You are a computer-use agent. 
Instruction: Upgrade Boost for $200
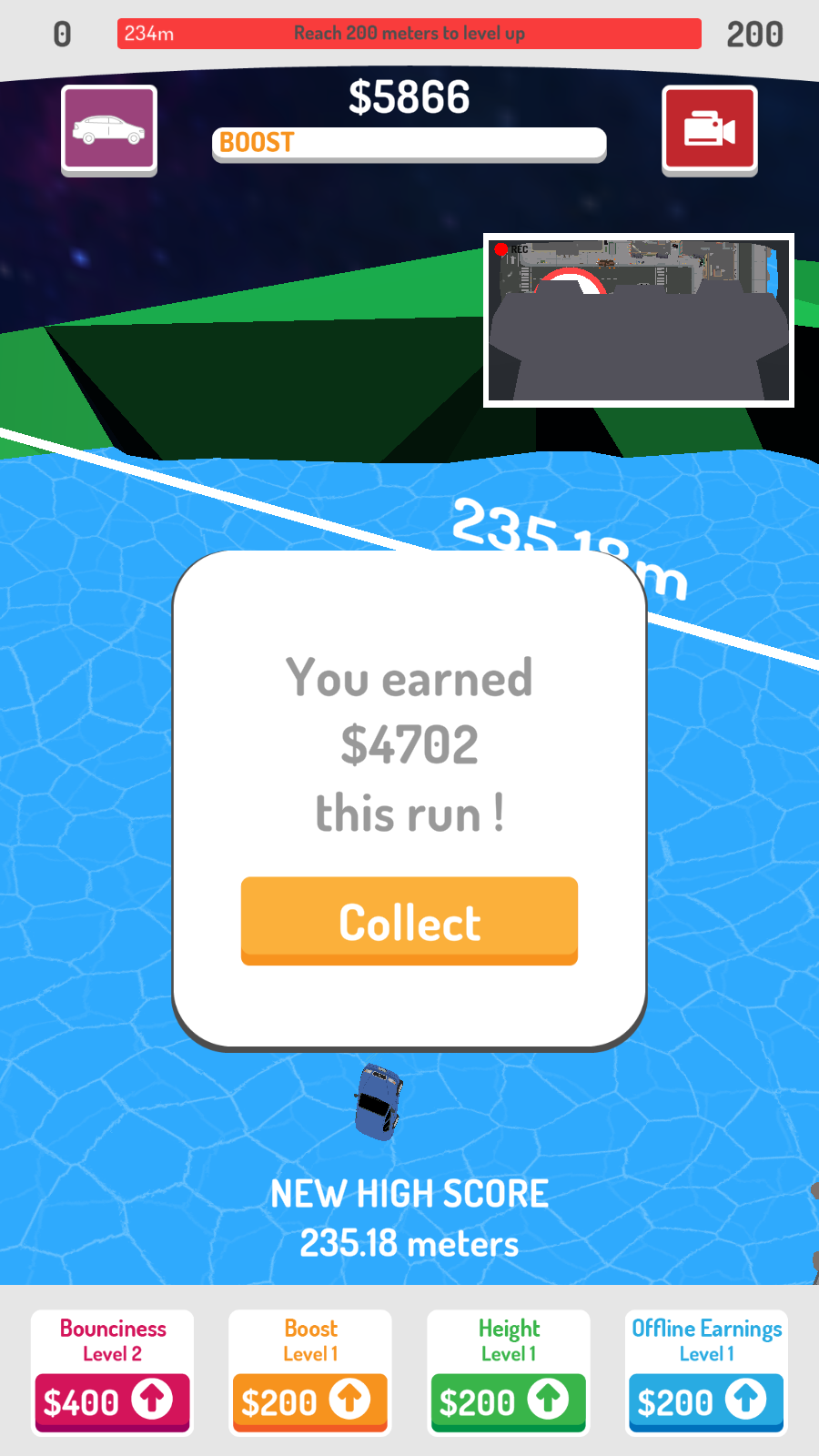coord(310,1400)
